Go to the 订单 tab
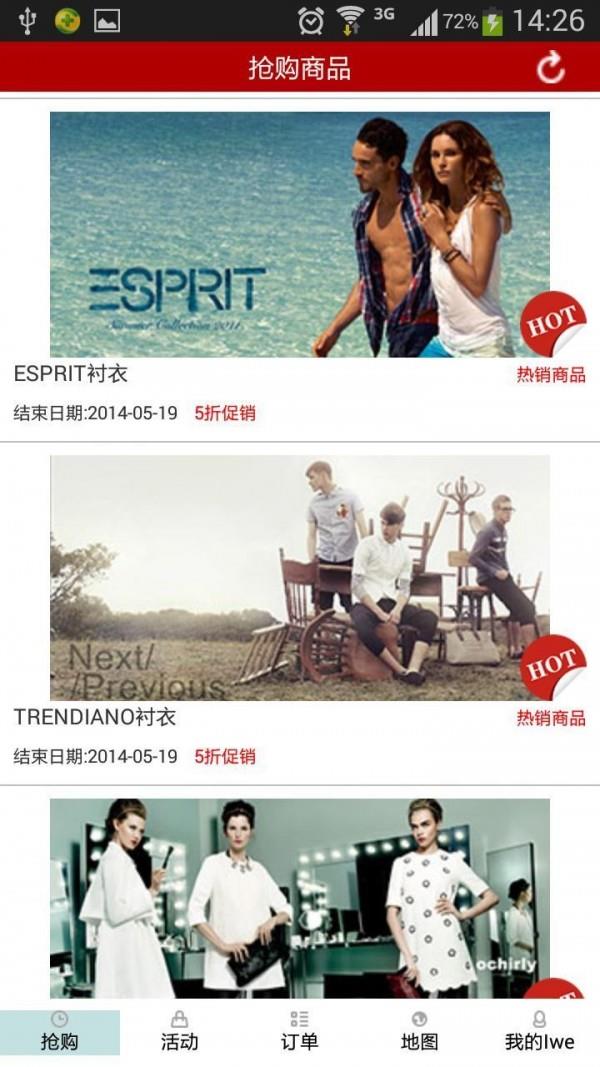600x1067 pixels. pos(299,1032)
